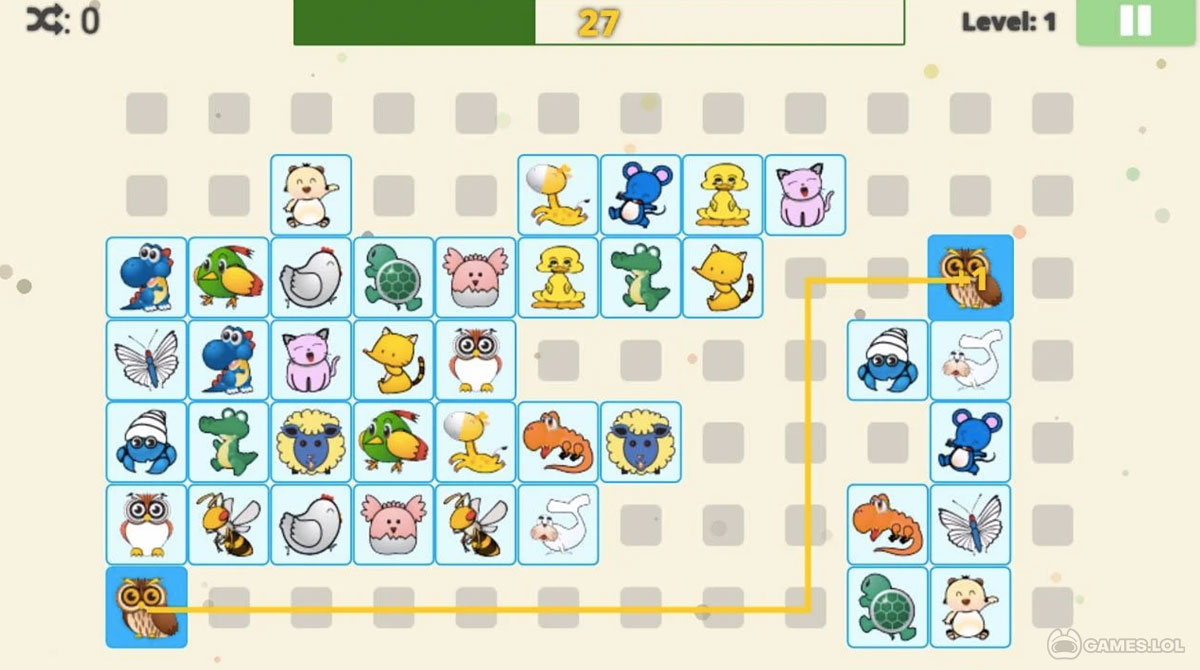Tap the pink cat next to the yellow duck
Viewport: 1200px width, 670px height.
coord(805,195)
